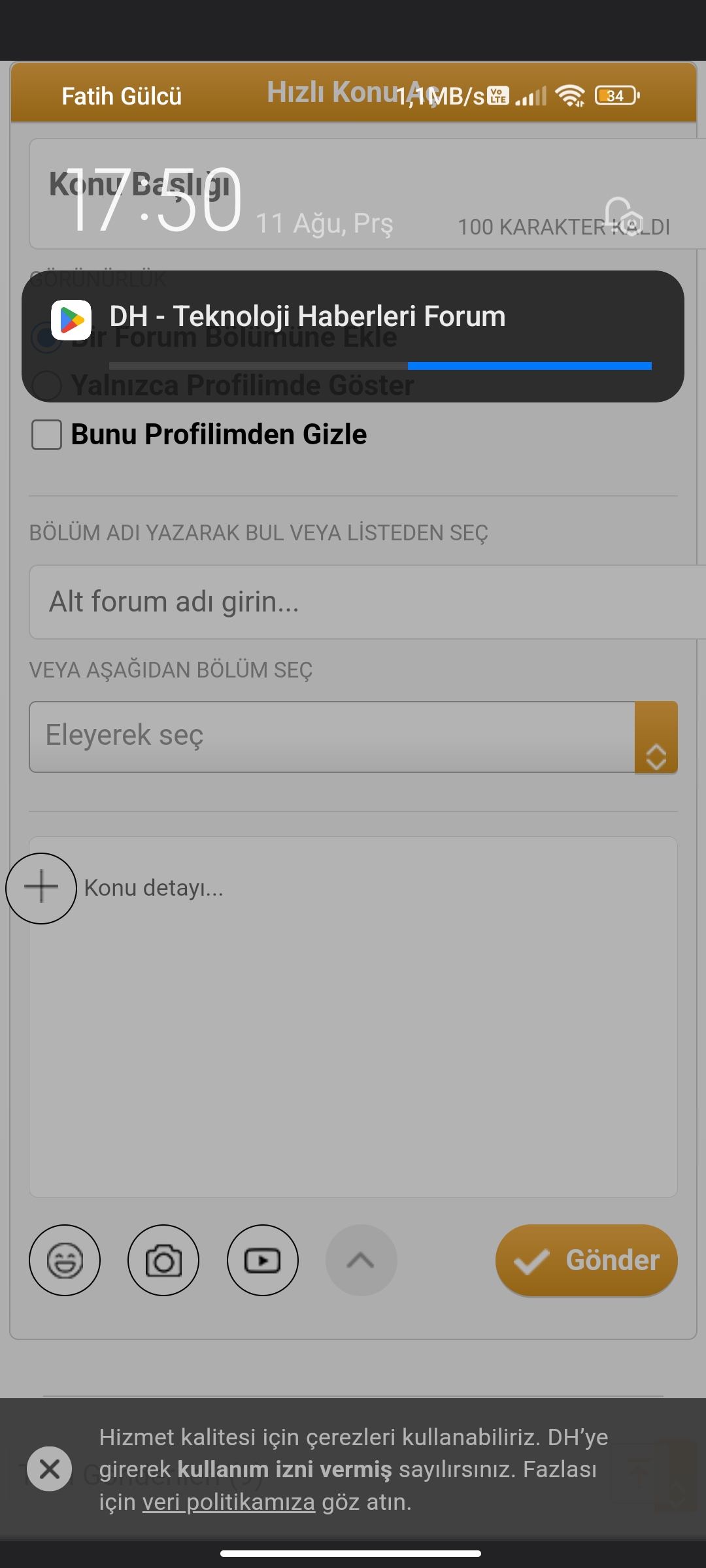706x1568 pixels.
Task: Open the DH Teknoloji Haberleri Forum notification
Action: point(353,336)
